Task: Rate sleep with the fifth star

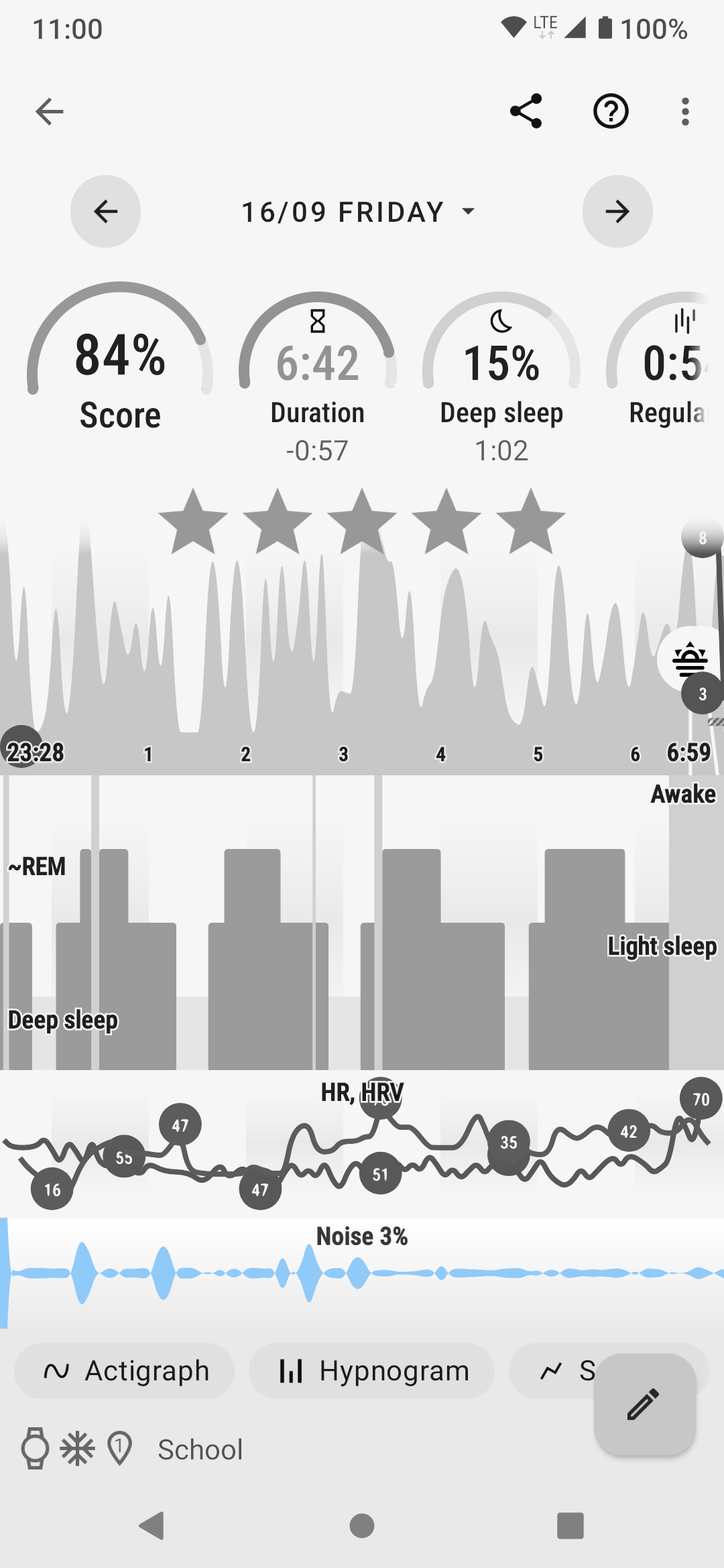Action: click(x=530, y=523)
